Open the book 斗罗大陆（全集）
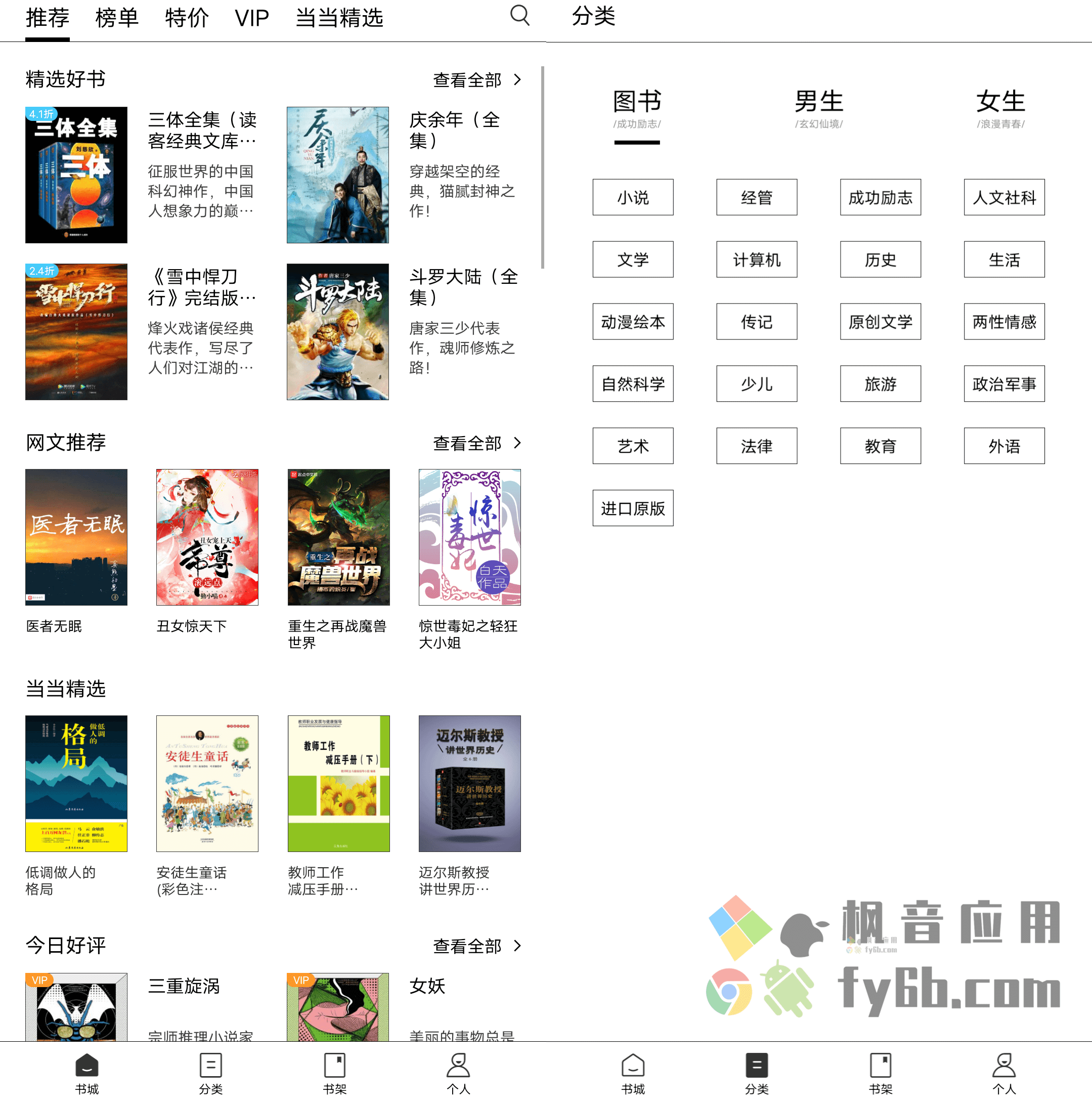Viewport: 1092px width, 1107px height. tap(337, 332)
